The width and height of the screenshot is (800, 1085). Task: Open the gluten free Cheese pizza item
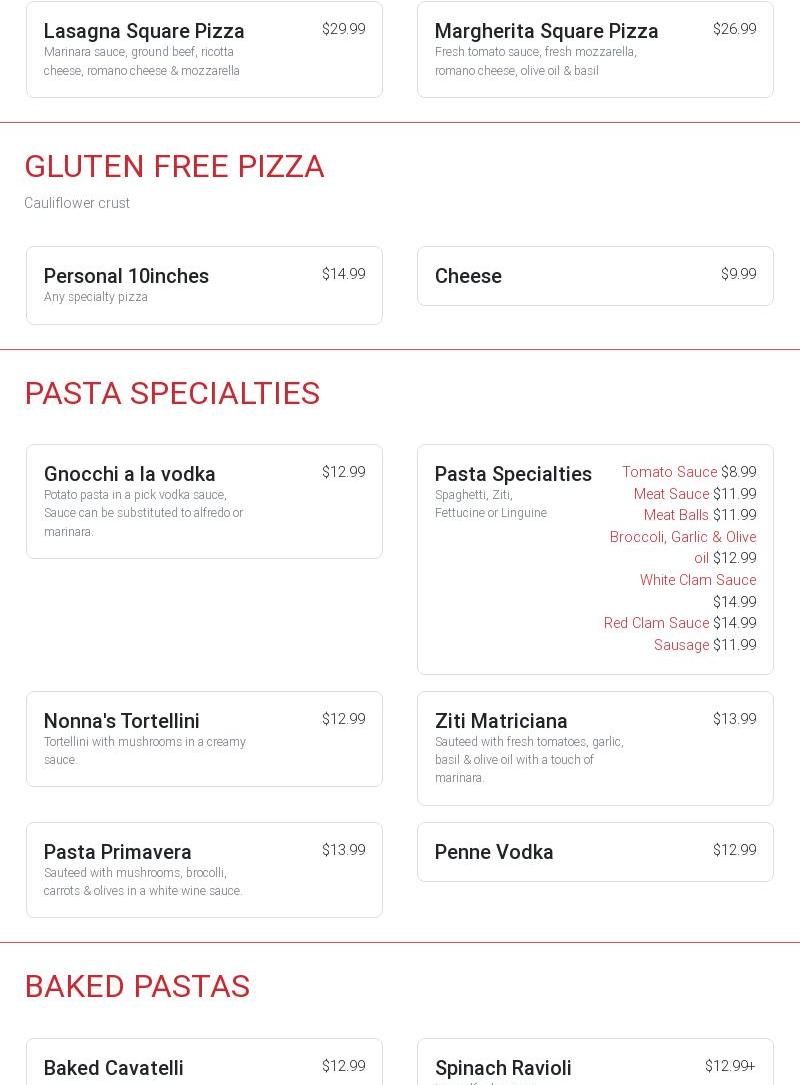pyautogui.click(x=595, y=276)
